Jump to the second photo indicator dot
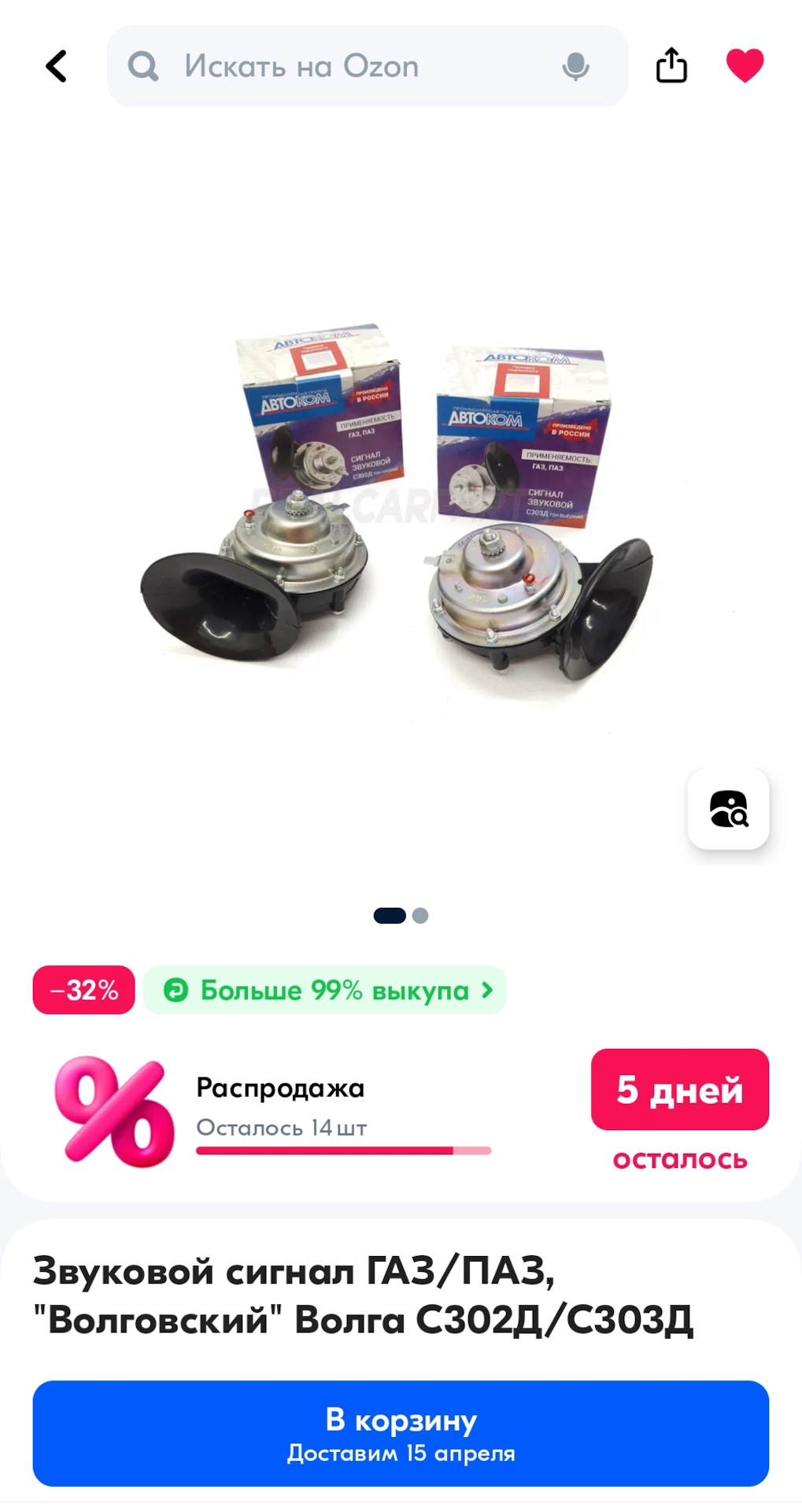Image resolution: width=802 pixels, height=1512 pixels. click(x=420, y=916)
